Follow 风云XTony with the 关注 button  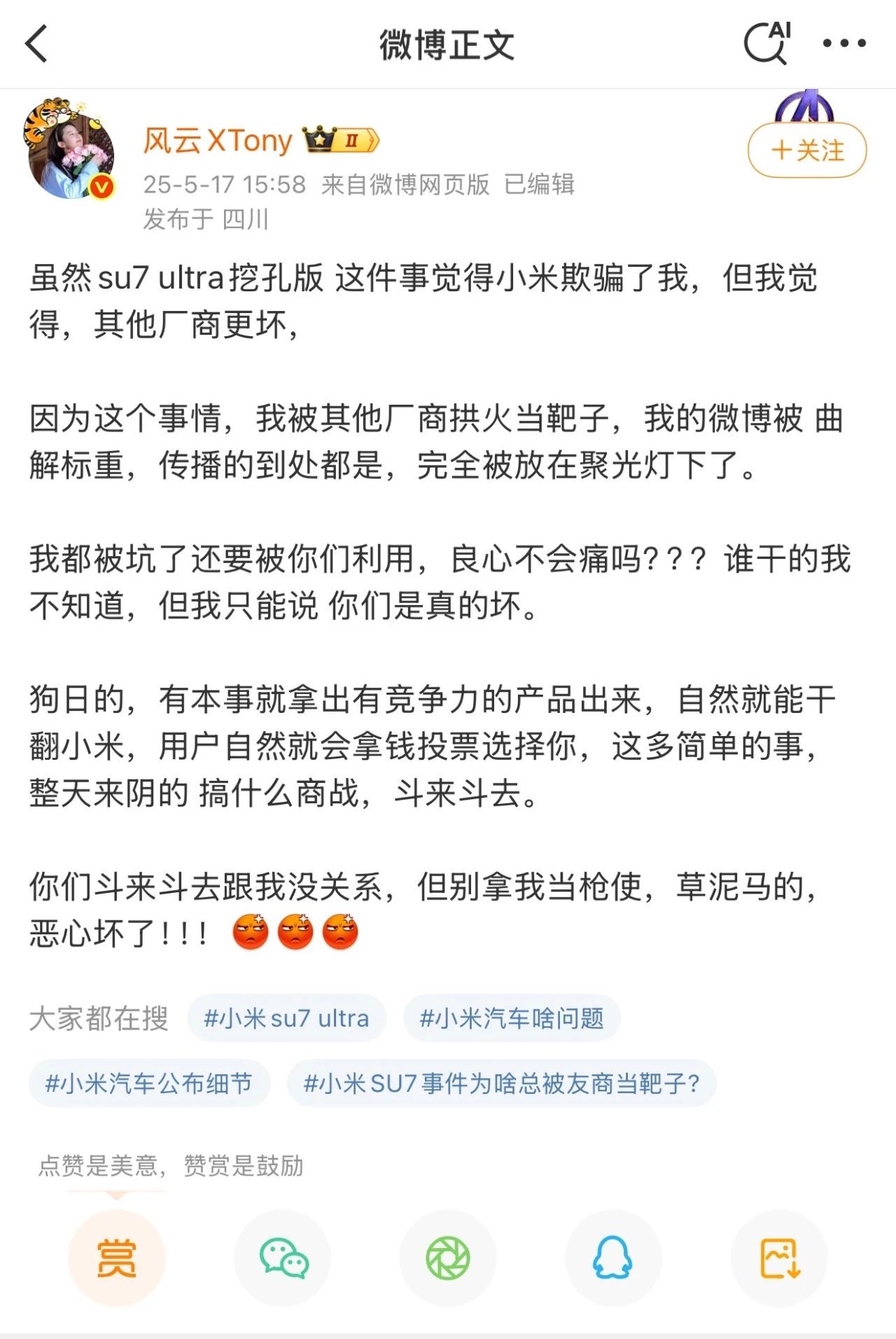[807, 151]
